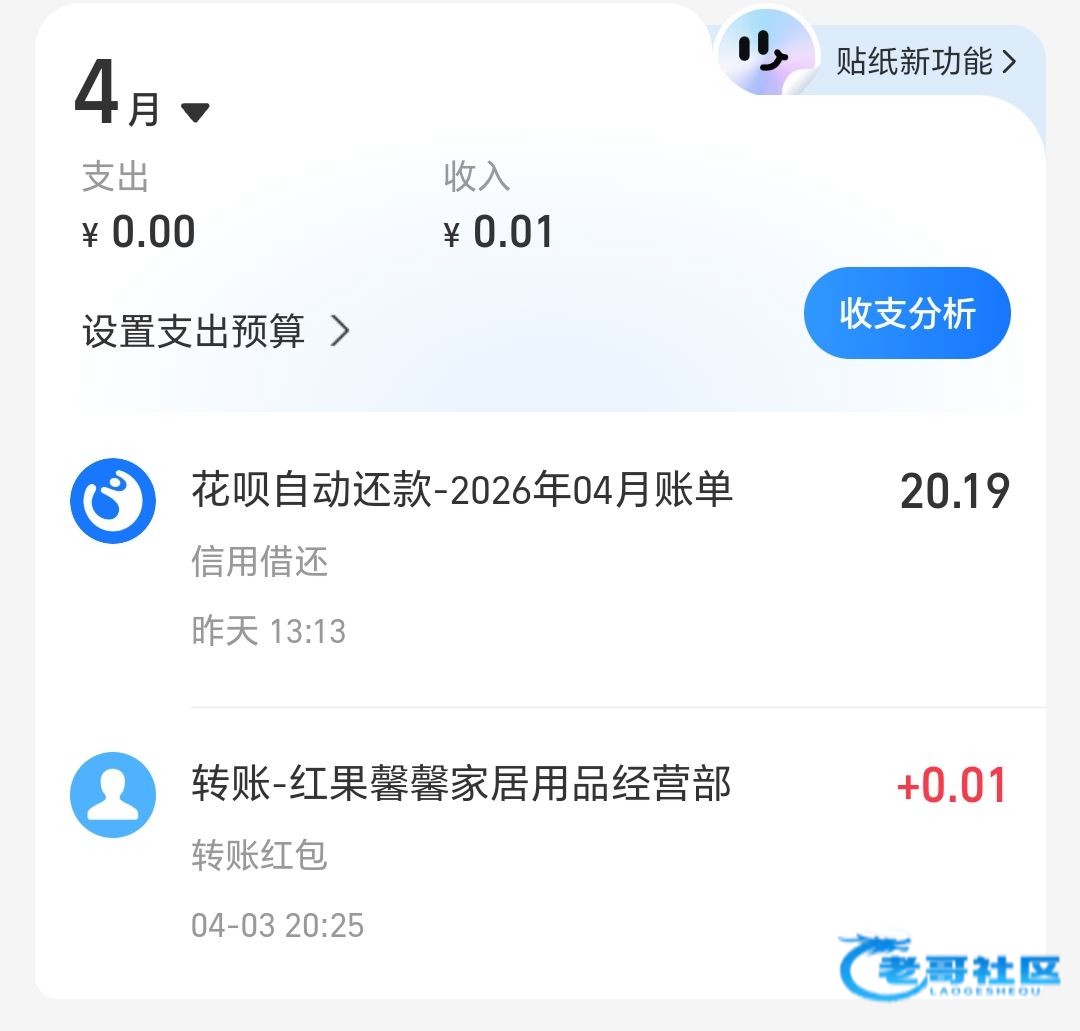Open the 转账-红果馨馨家居用品经营部 transfer record
This screenshot has height=1031, width=1080.
[x=540, y=853]
